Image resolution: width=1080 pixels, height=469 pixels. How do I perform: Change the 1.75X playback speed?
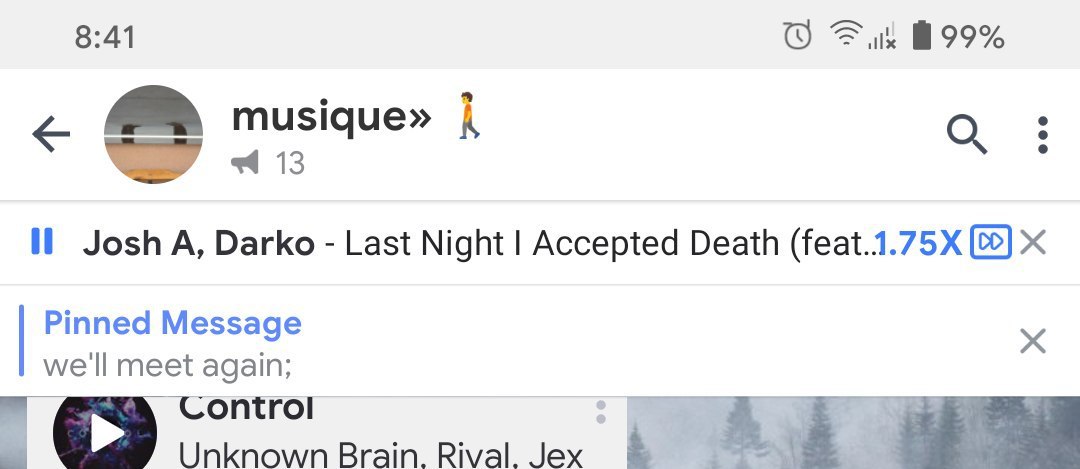(x=917, y=242)
